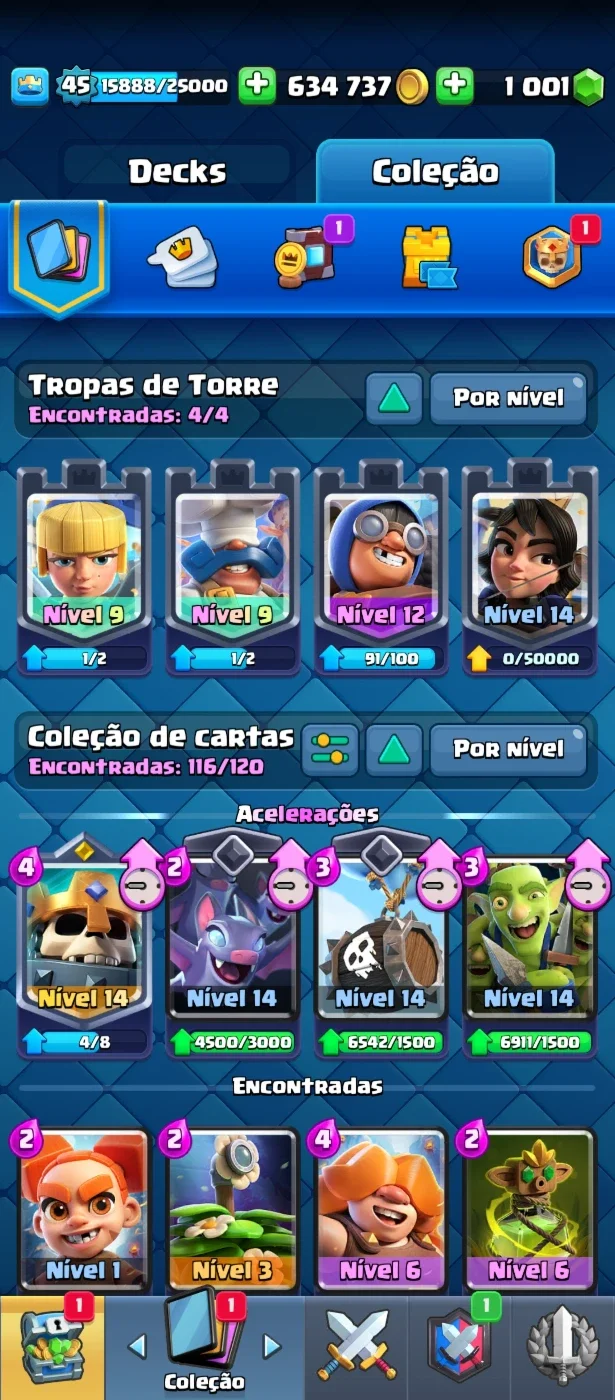The height and width of the screenshot is (1400, 615).
Task: Change Tropas de Torre sorting 'Por nível'
Action: click(x=509, y=398)
